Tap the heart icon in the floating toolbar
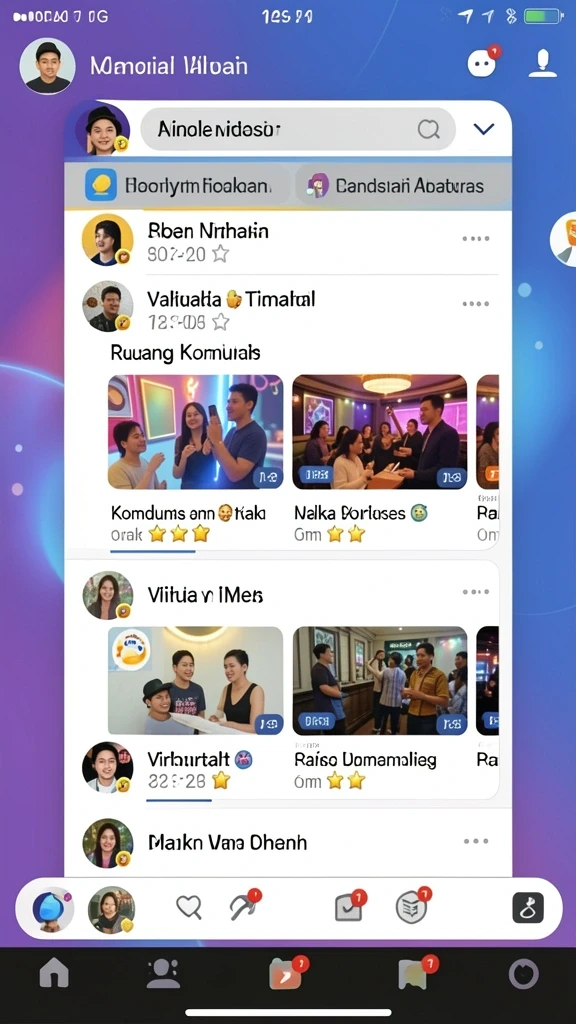The height and width of the screenshot is (1024, 576). tap(189, 906)
